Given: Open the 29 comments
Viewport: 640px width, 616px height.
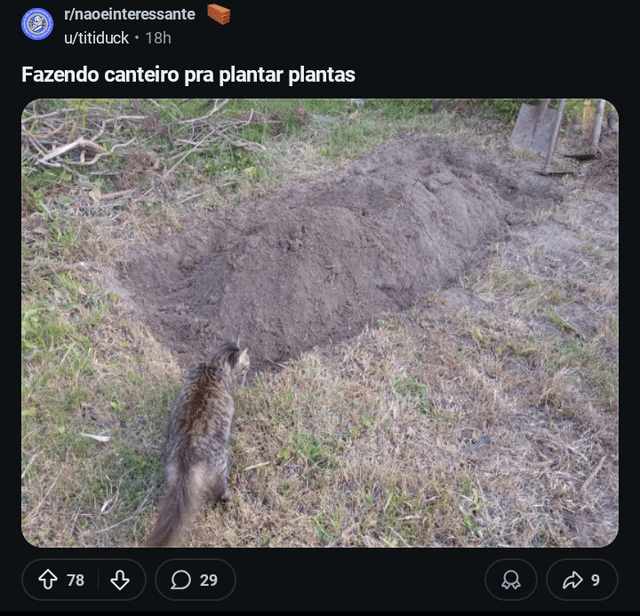Looking at the screenshot, I should (x=195, y=580).
